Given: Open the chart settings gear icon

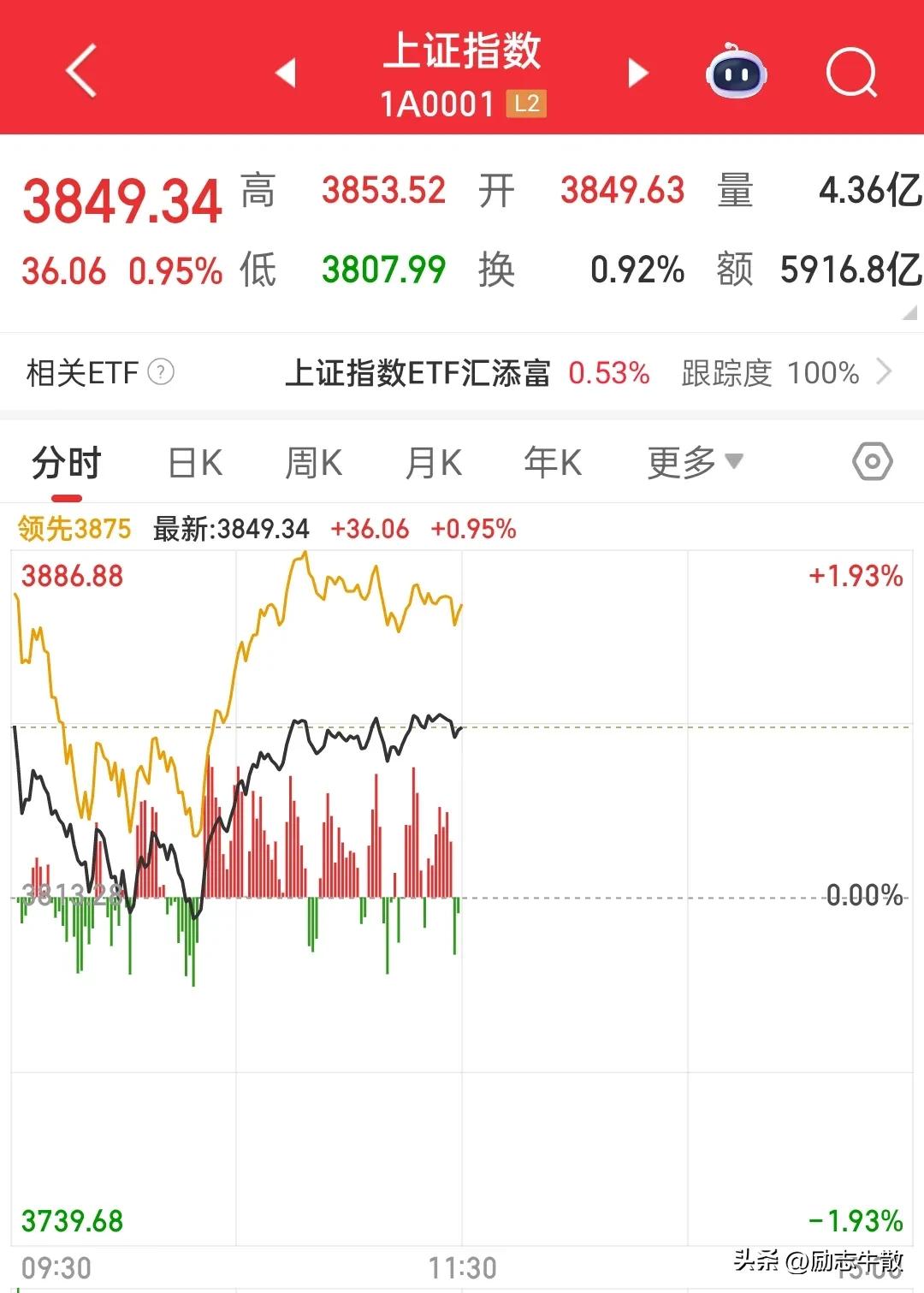Looking at the screenshot, I should point(872,460).
